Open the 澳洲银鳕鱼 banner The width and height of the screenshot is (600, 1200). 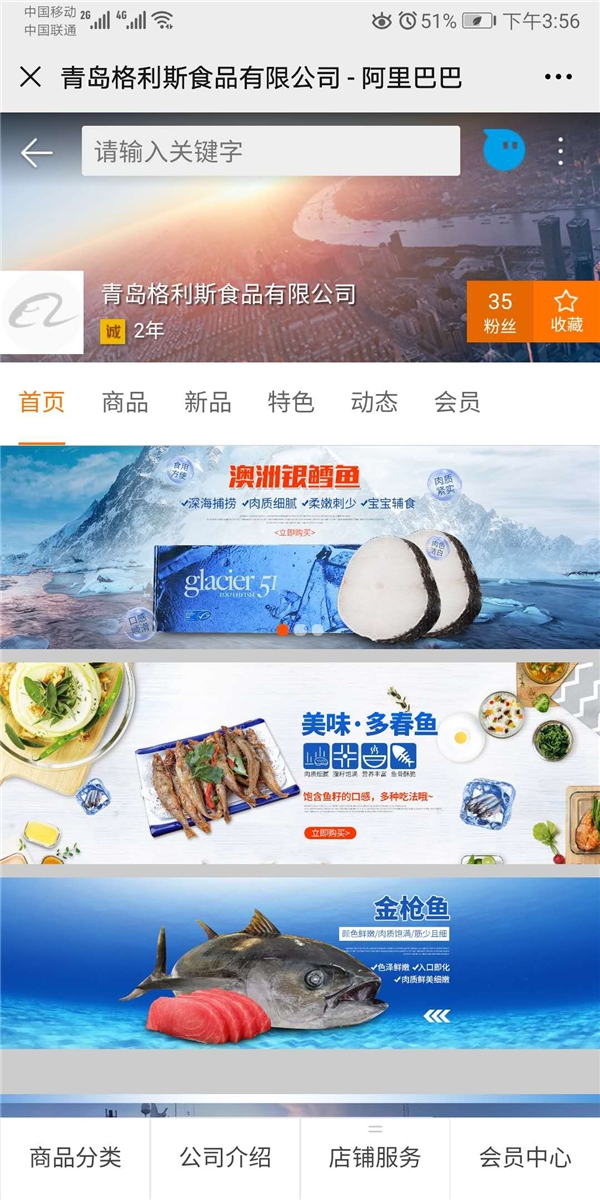point(300,545)
